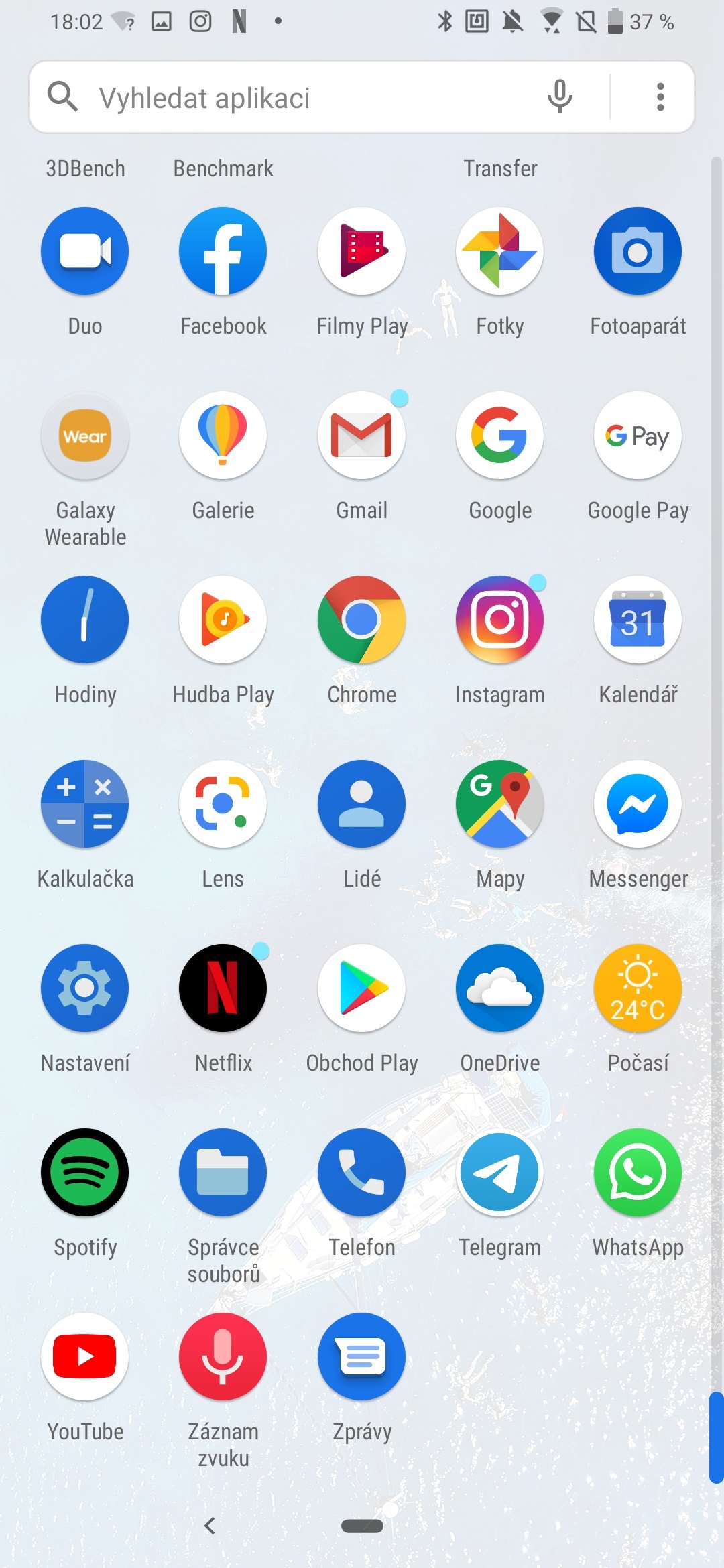This screenshot has width=724, height=1568.
Task: Launch the Netflix app
Action: pos(223,988)
